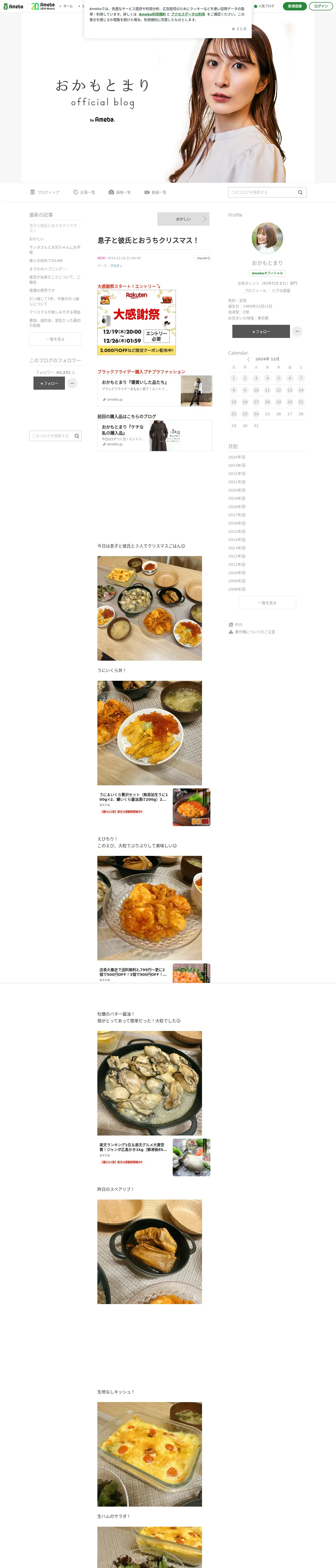Viewport: 336px width, 1568px height.
Task: Tap the ログイン button
Action: pos(321,6)
